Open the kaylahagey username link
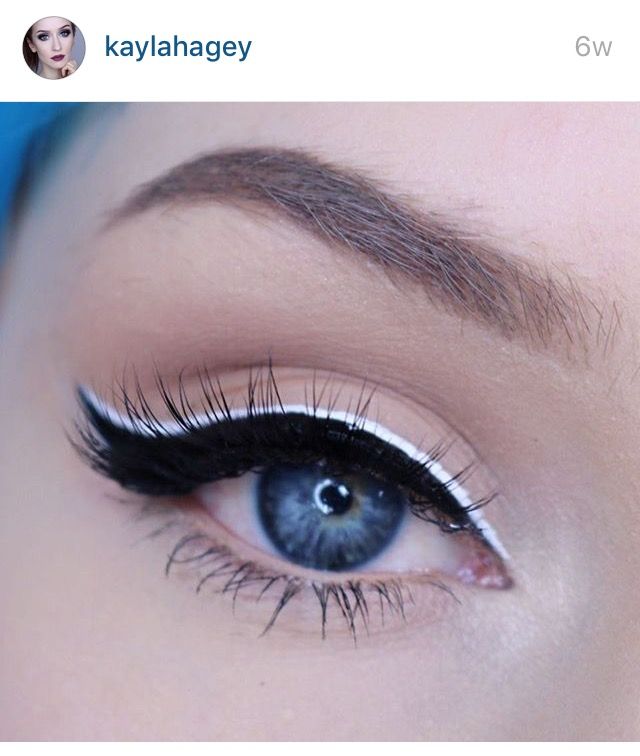Image resolution: width=640 pixels, height=756 pixels. (178, 47)
